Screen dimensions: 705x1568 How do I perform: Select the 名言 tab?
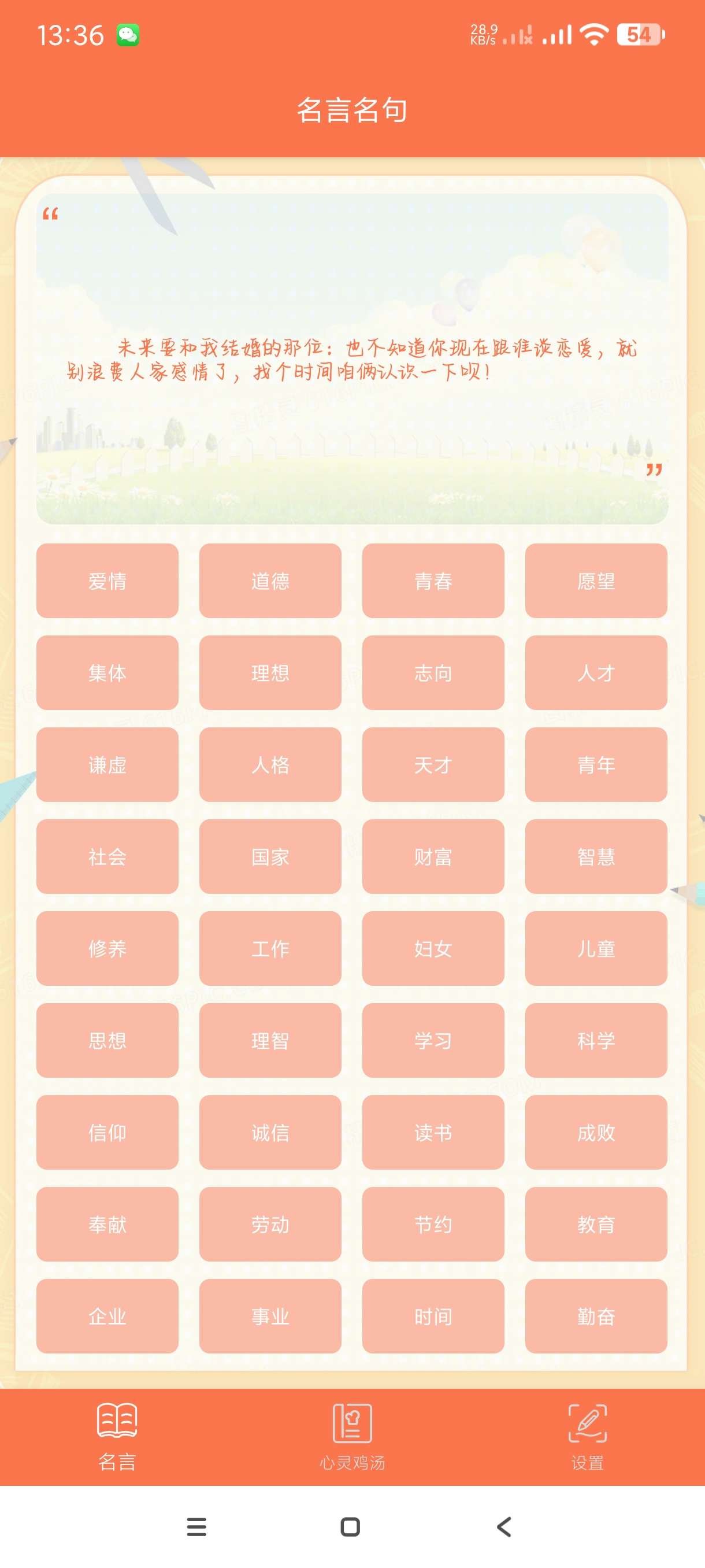117,1436
